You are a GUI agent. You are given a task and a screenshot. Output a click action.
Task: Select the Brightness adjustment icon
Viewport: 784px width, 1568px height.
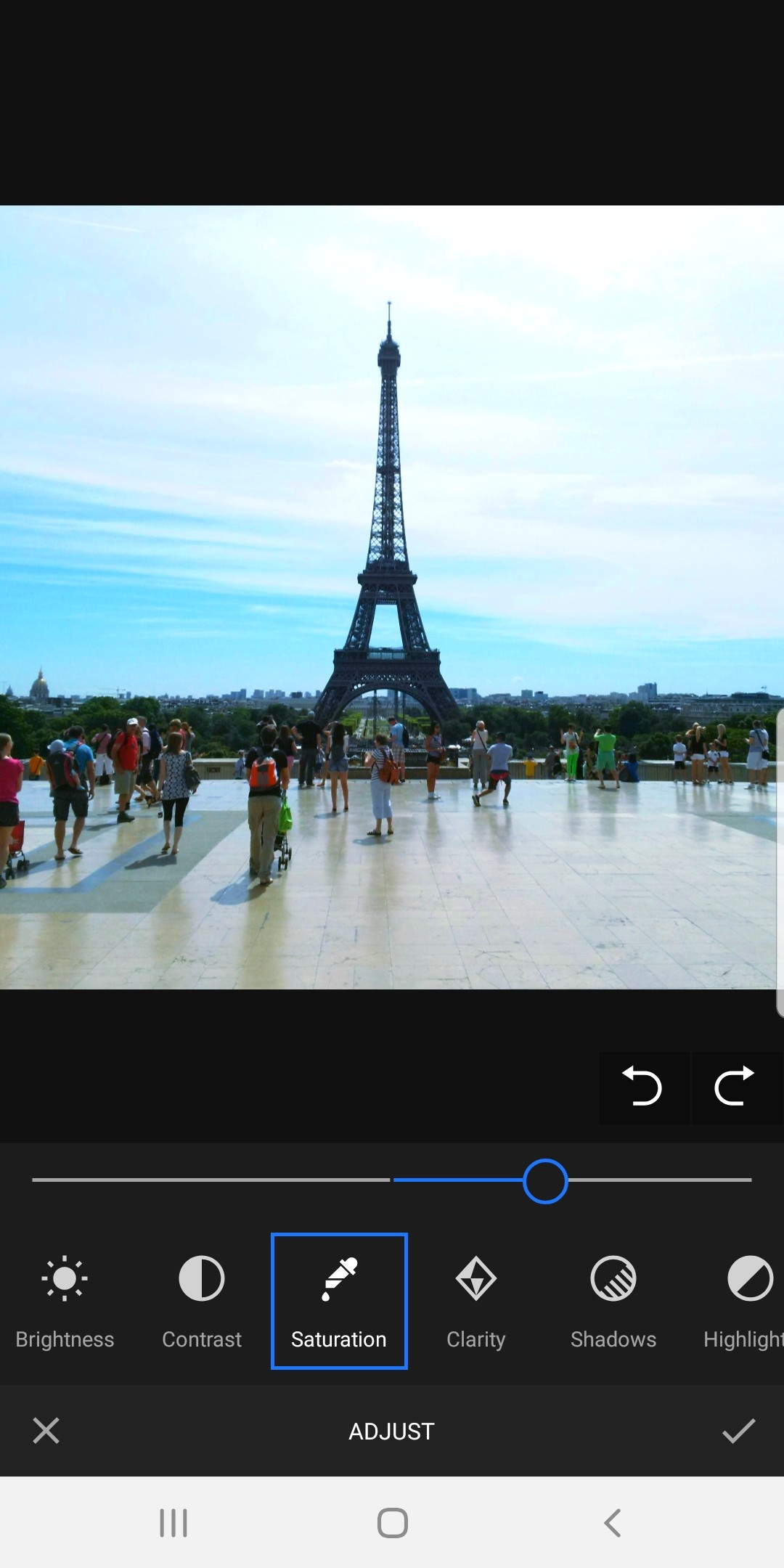pyautogui.click(x=65, y=1280)
